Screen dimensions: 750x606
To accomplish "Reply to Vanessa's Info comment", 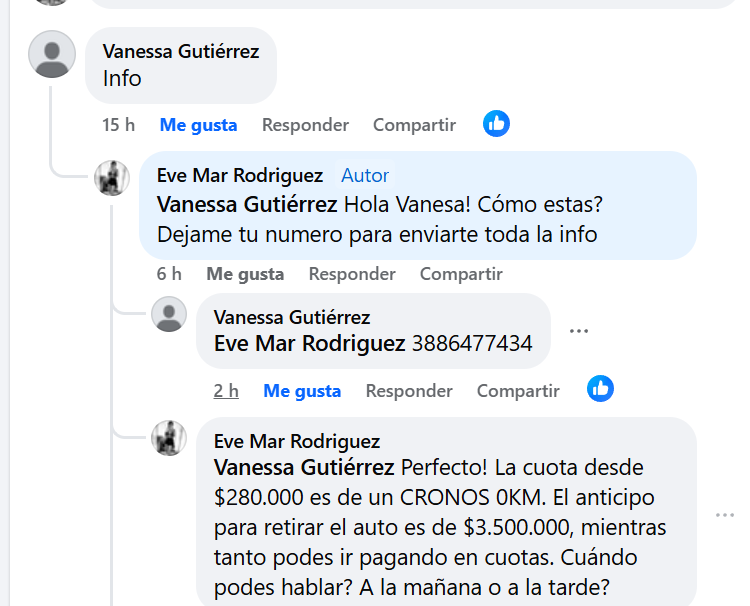I will click(x=305, y=125).
